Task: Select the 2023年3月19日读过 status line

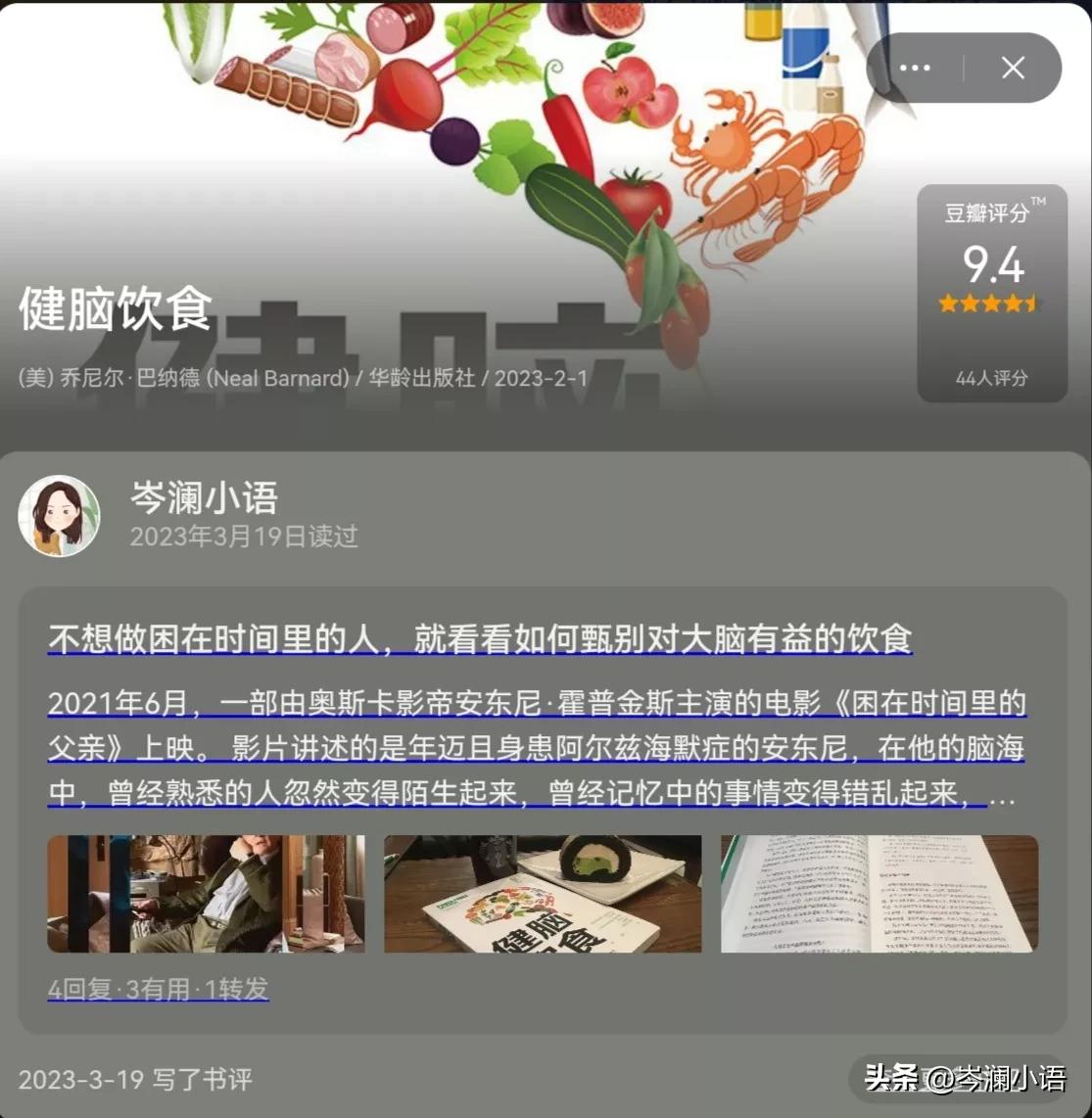Action: (x=245, y=537)
